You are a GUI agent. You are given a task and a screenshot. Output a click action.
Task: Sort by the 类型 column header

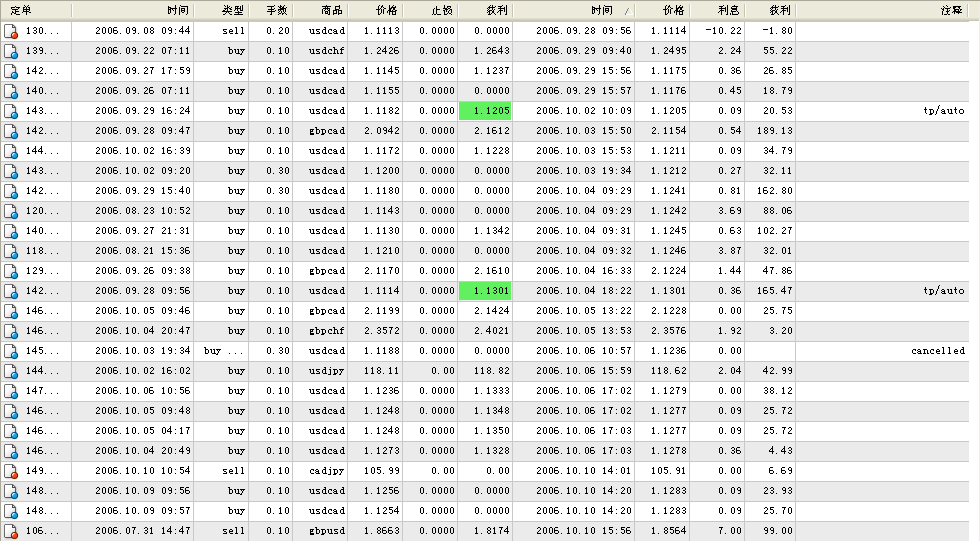(x=232, y=10)
